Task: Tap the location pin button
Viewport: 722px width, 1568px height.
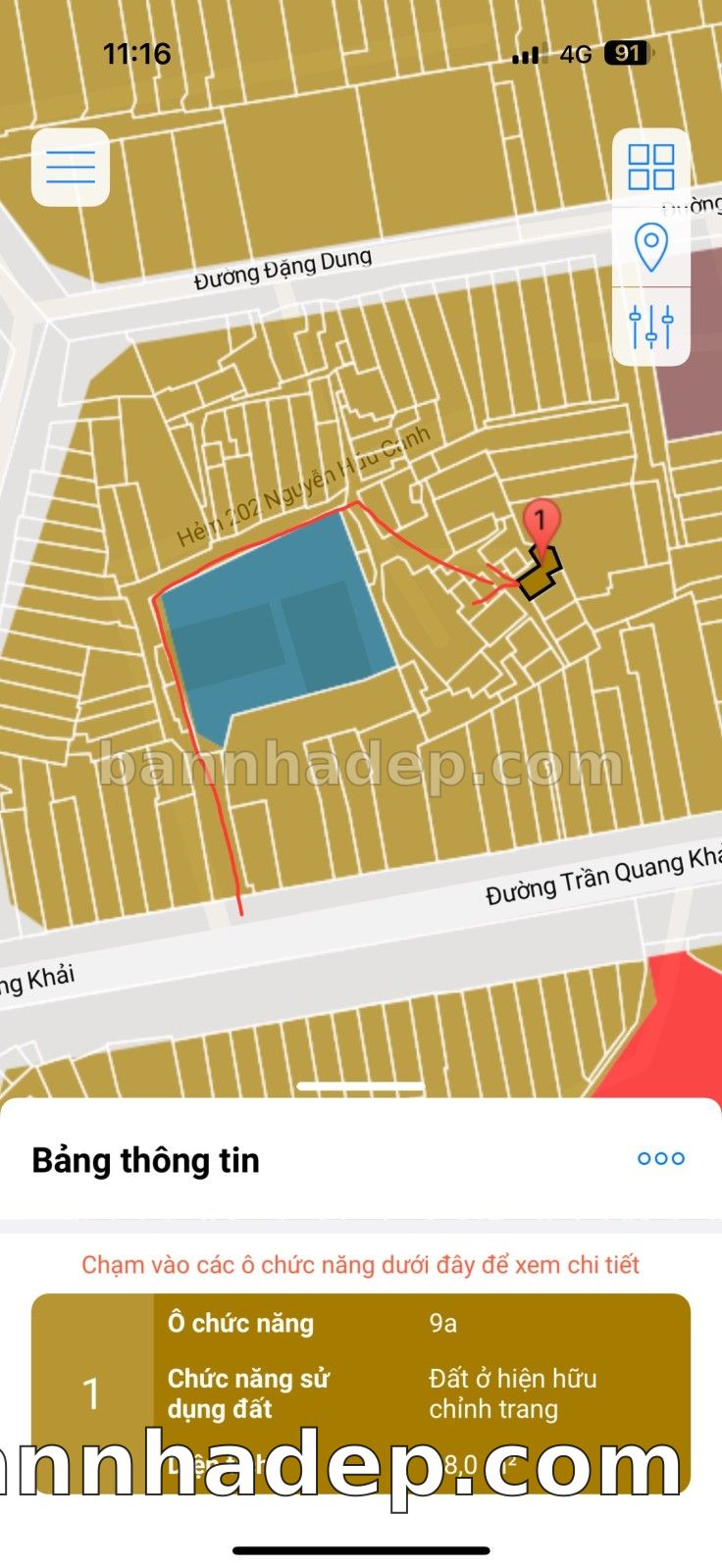Action: [x=650, y=246]
